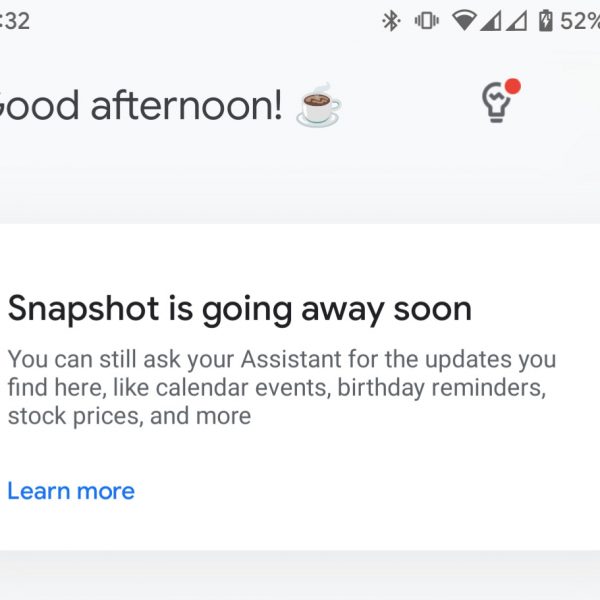Open the lightbulb suggestions icon

[497, 103]
